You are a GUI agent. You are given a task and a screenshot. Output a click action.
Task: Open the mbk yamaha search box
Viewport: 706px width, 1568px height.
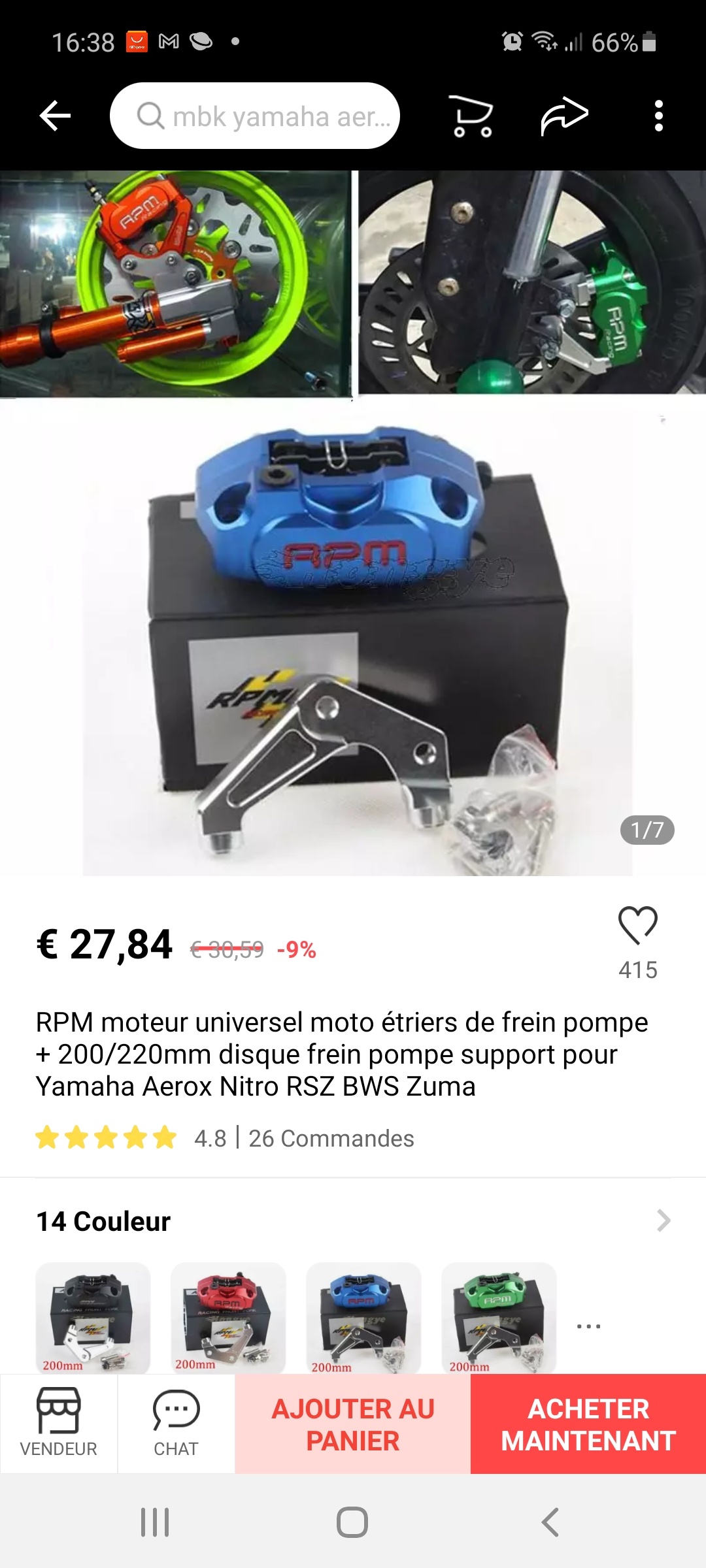[255, 116]
